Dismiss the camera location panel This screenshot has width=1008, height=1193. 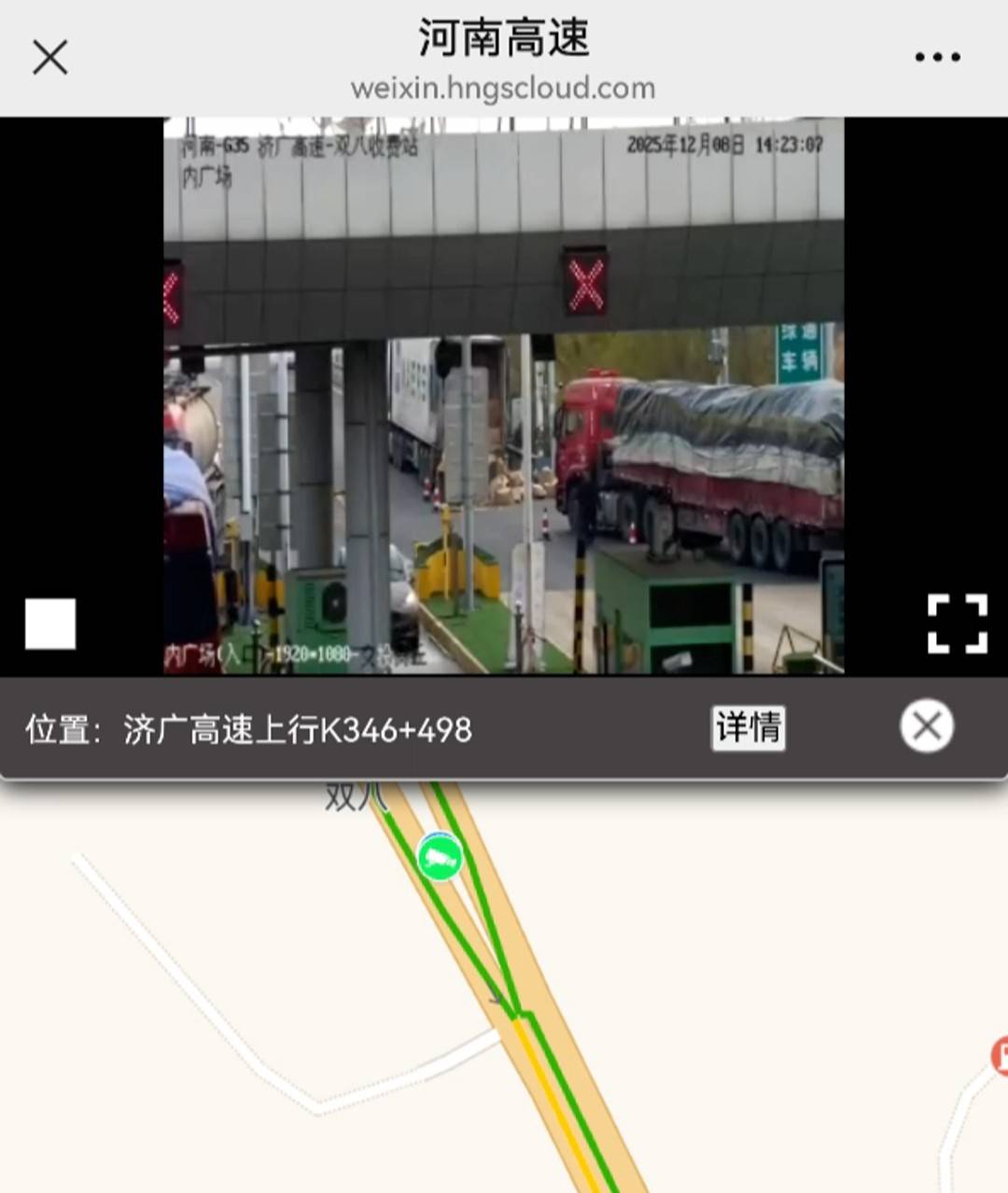[x=926, y=726]
